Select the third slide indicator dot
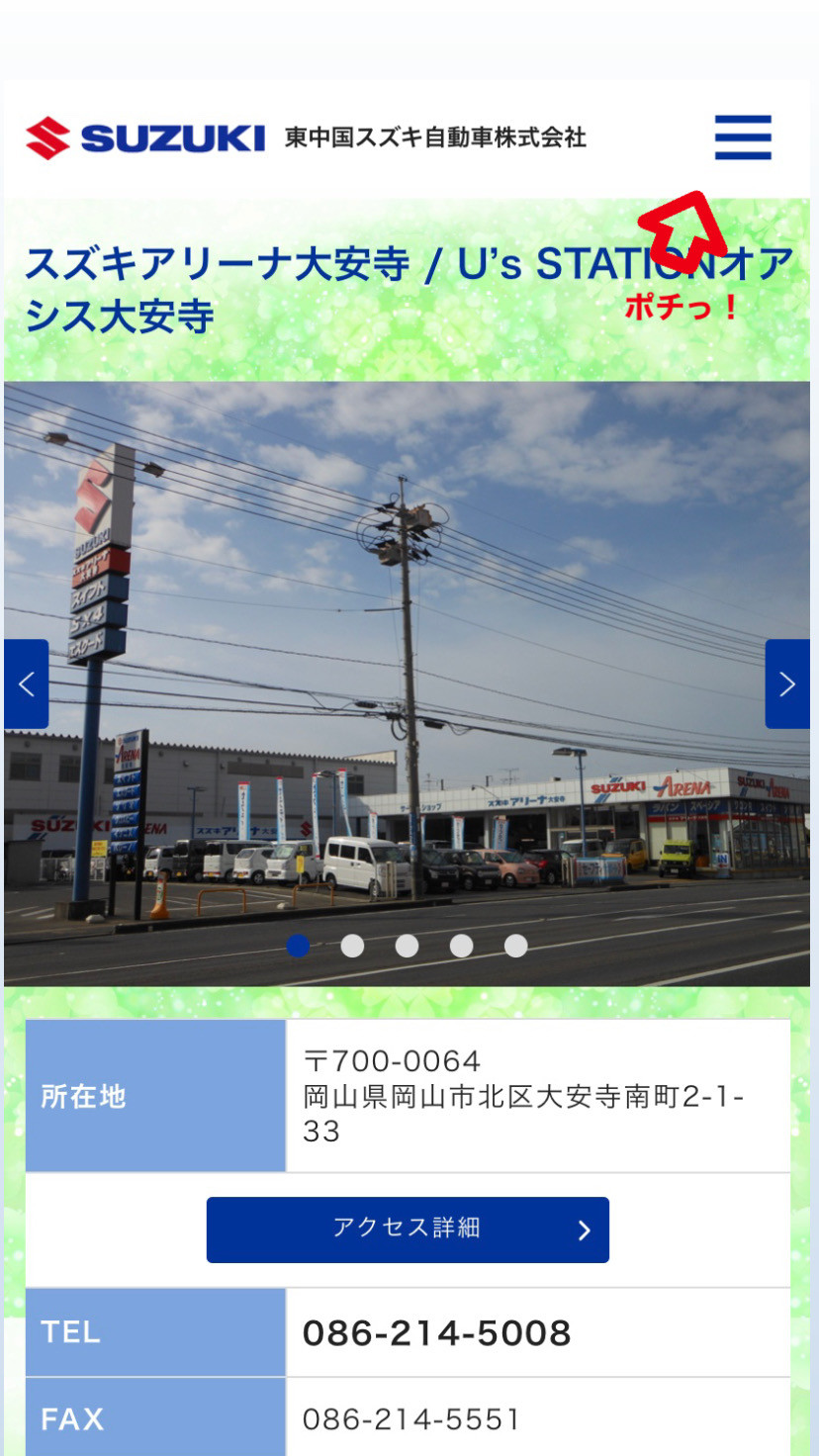This screenshot has width=819, height=1456. coord(407,947)
